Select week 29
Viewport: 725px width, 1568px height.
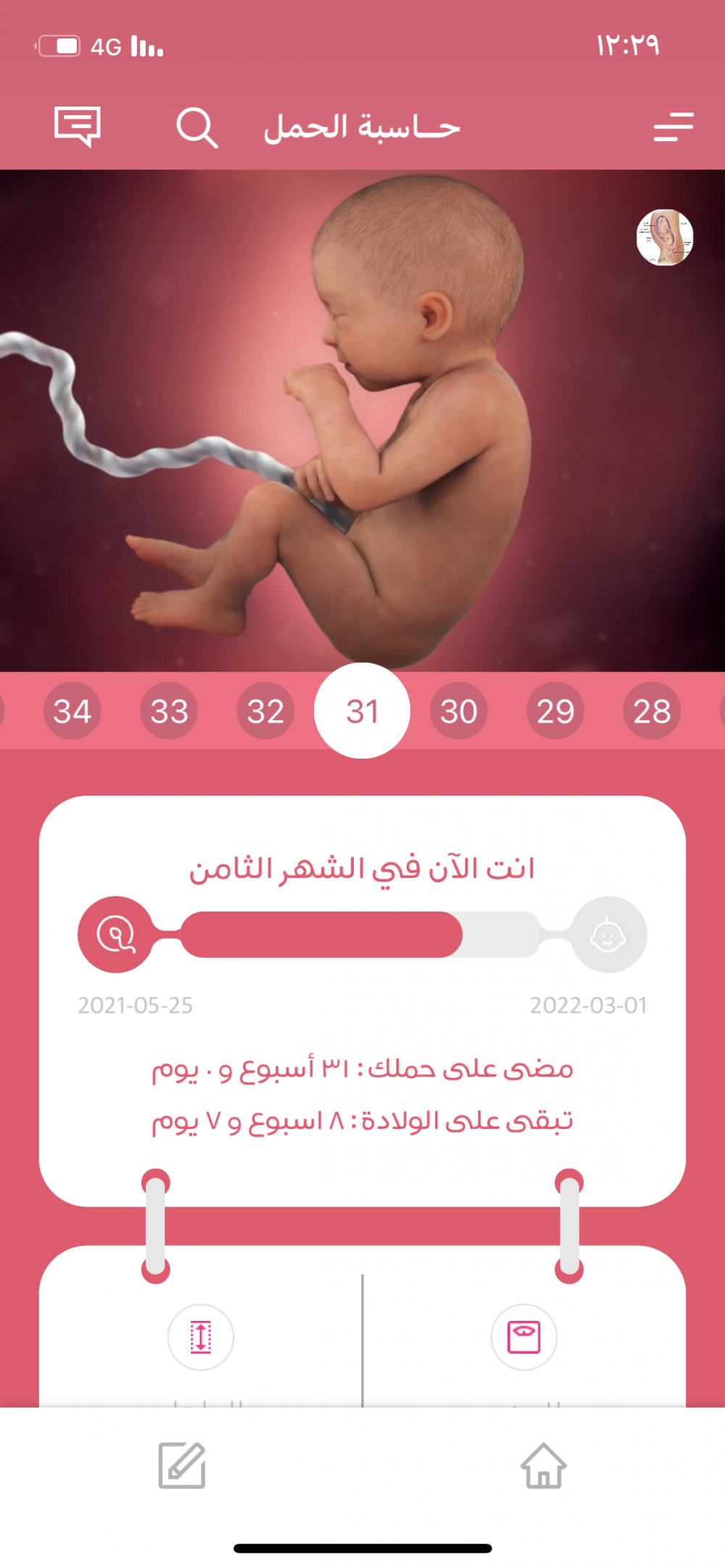[x=555, y=711]
